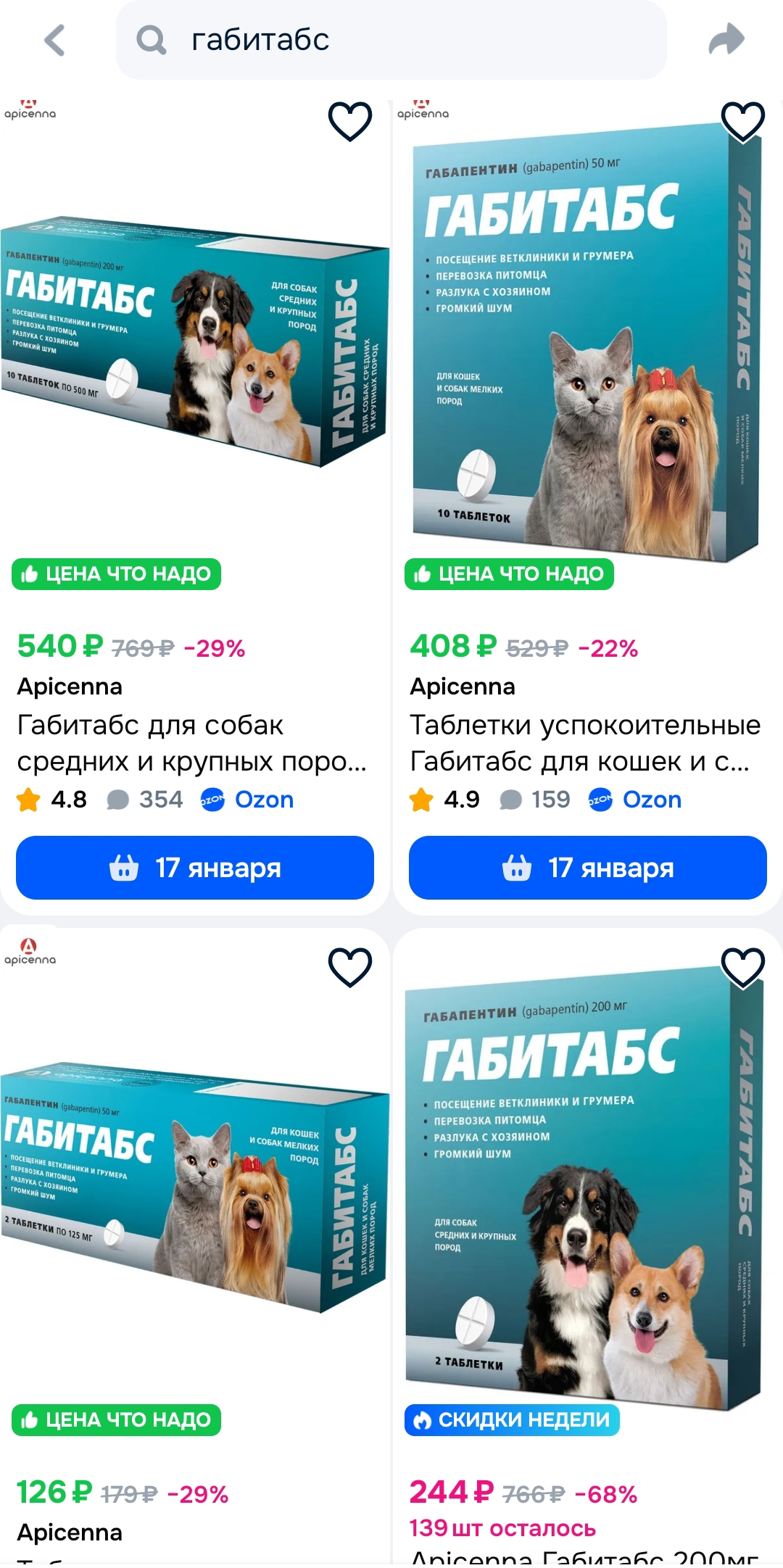Open Таблетки успокоительные Габитабс for cats card
The image size is (783, 1568).
coord(584,742)
